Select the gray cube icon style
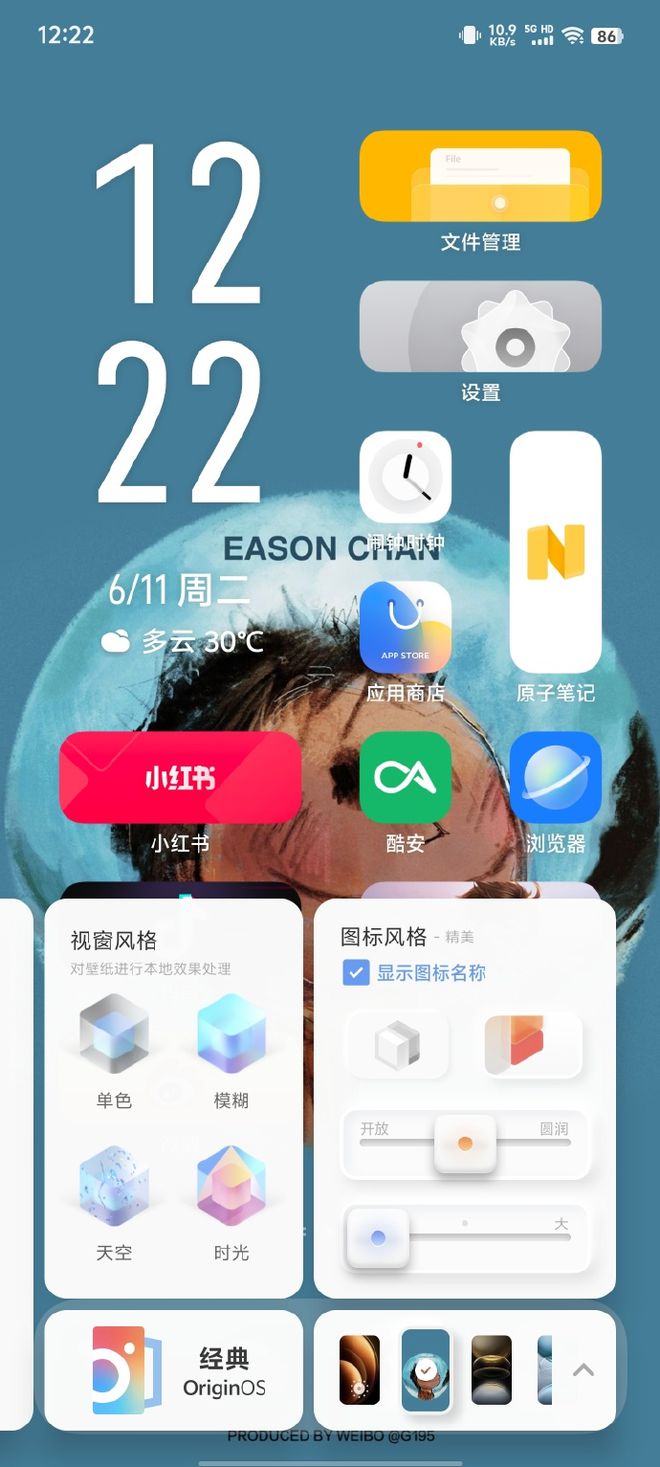 (397, 1046)
